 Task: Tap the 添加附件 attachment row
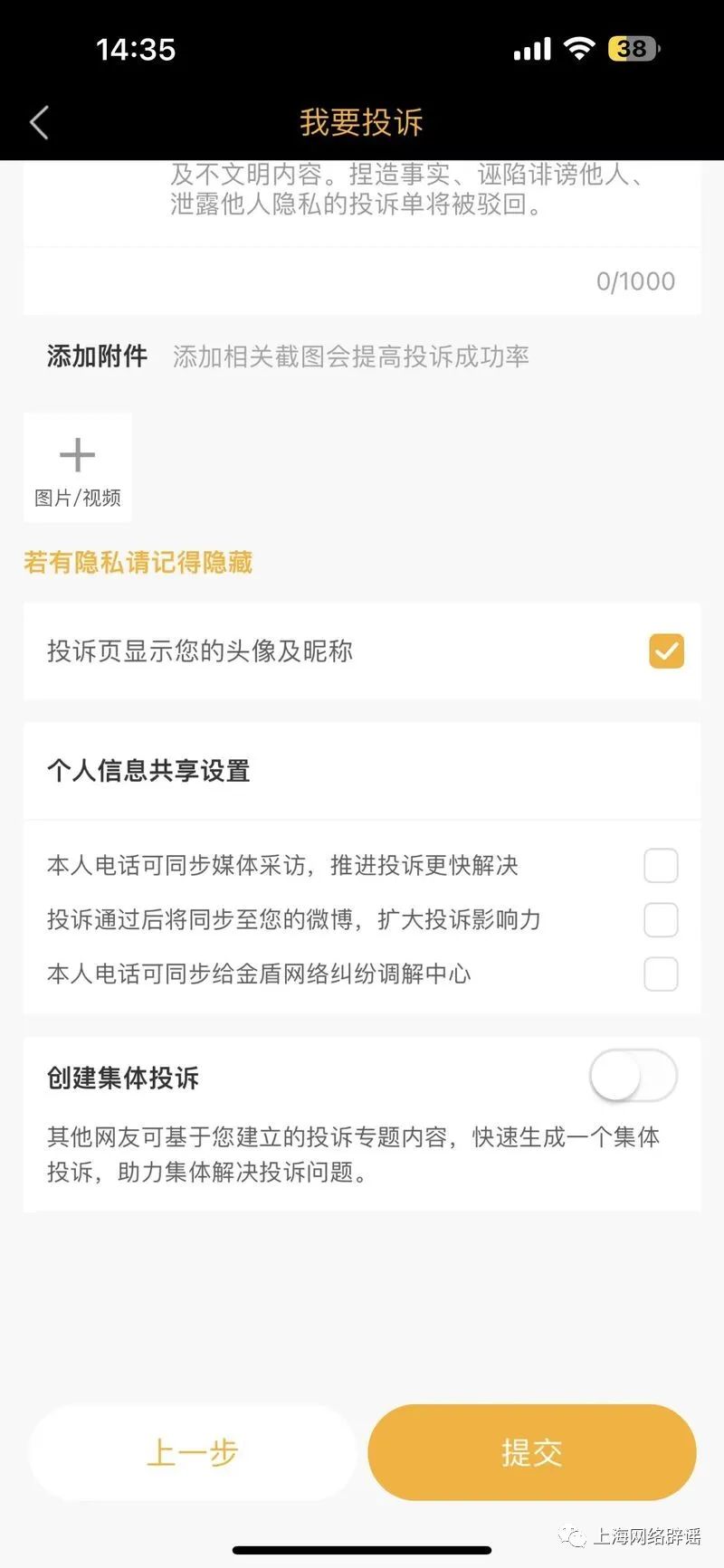pyautogui.click(x=97, y=356)
